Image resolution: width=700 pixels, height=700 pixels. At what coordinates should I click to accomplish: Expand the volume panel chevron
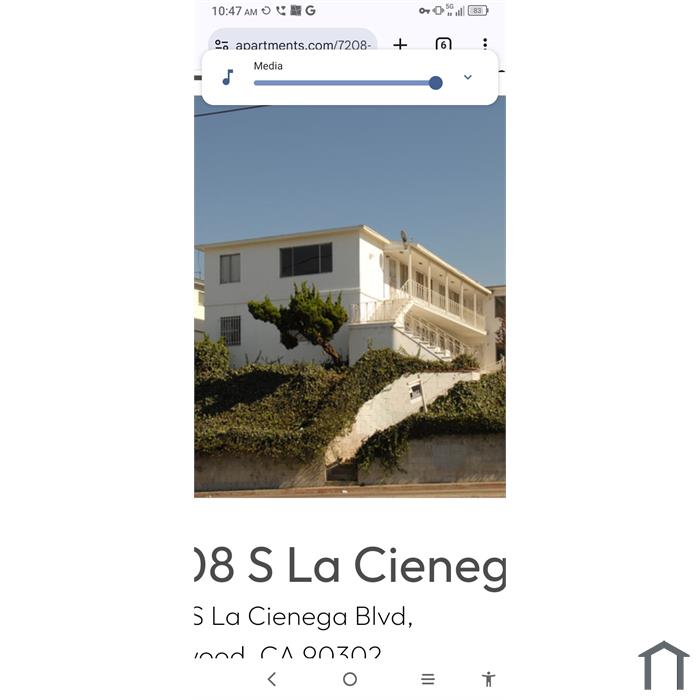(x=467, y=77)
